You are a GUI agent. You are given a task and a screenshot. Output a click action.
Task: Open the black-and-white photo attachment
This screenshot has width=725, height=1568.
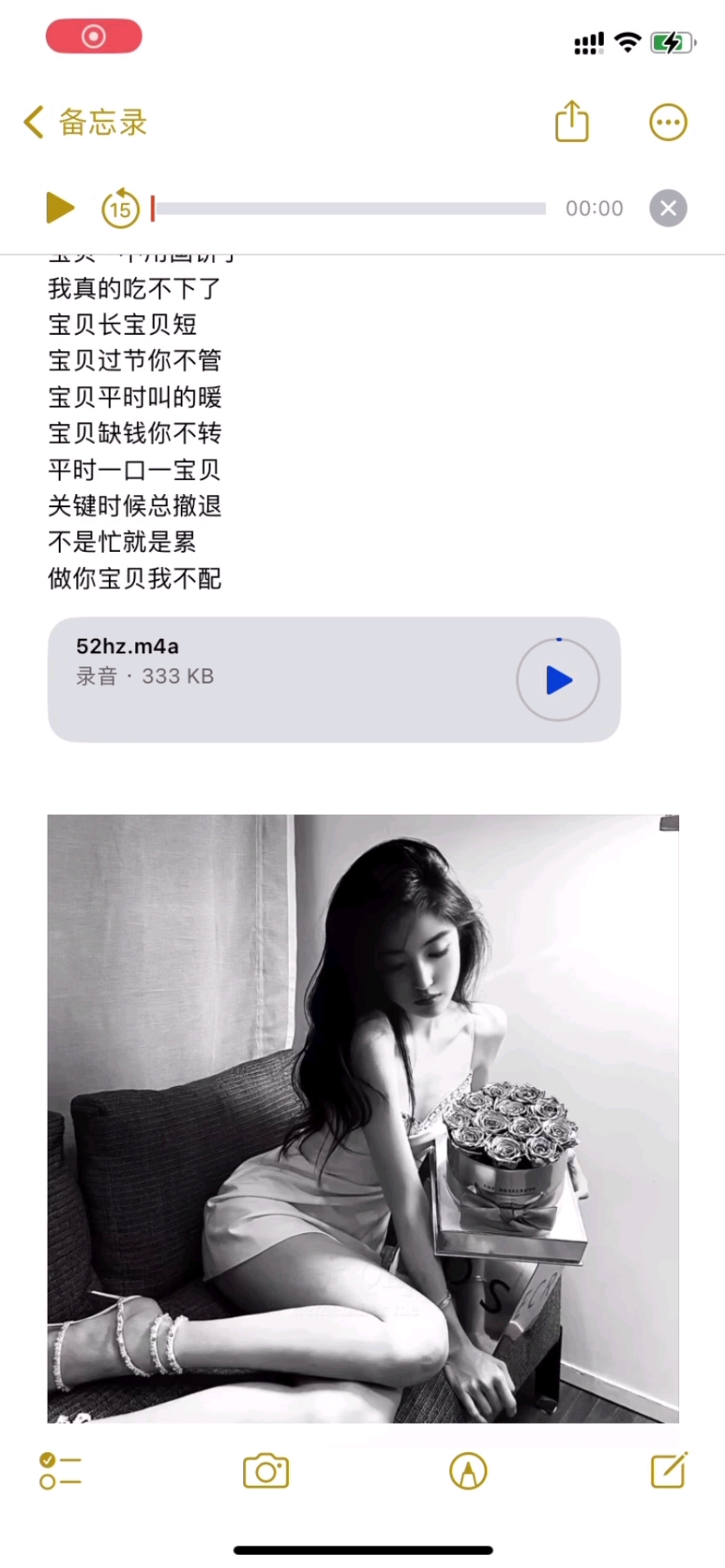pos(362,1118)
